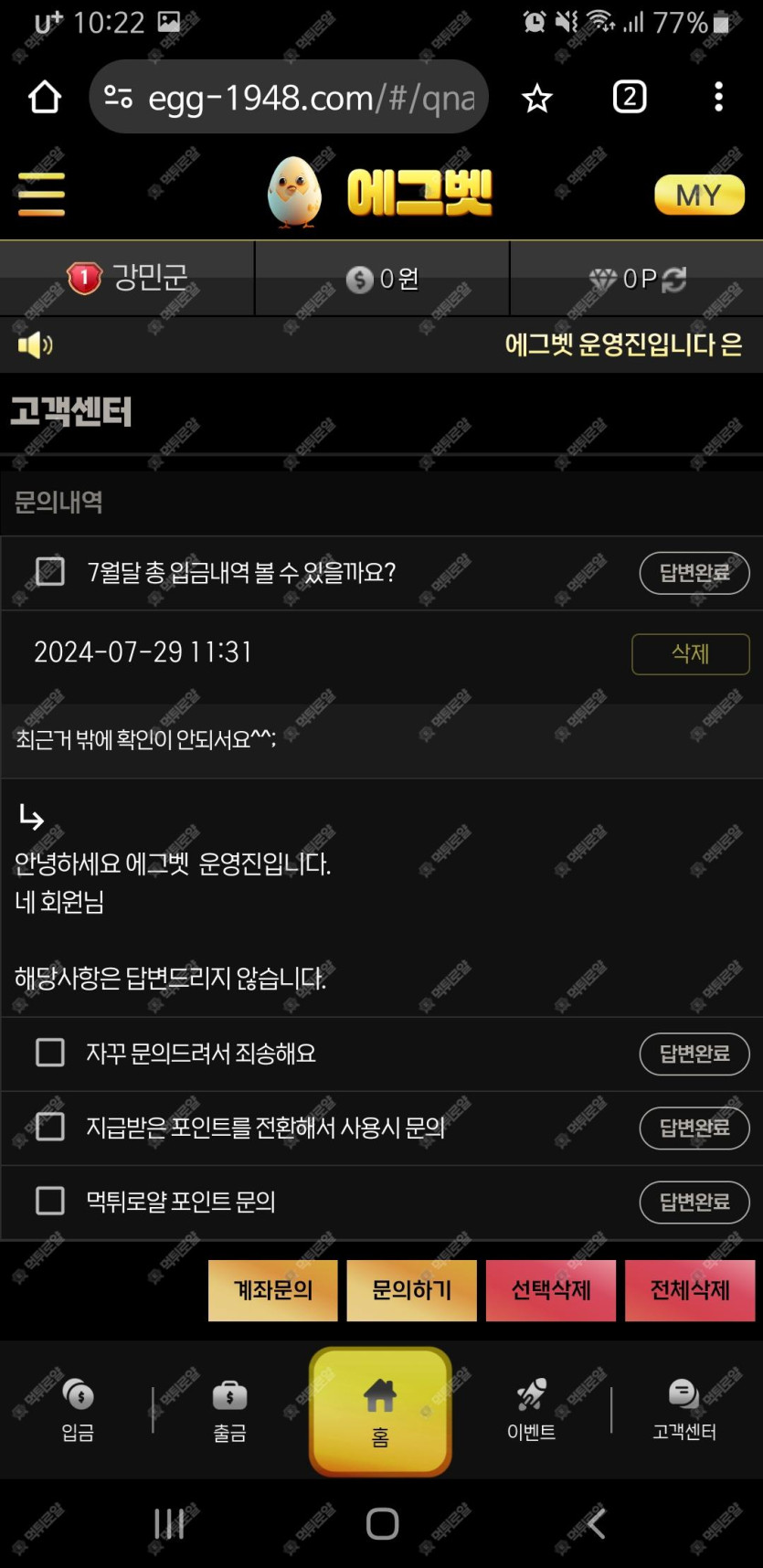
Task: Remove all inquiries with 전체삭제
Action: pyautogui.click(x=690, y=1290)
